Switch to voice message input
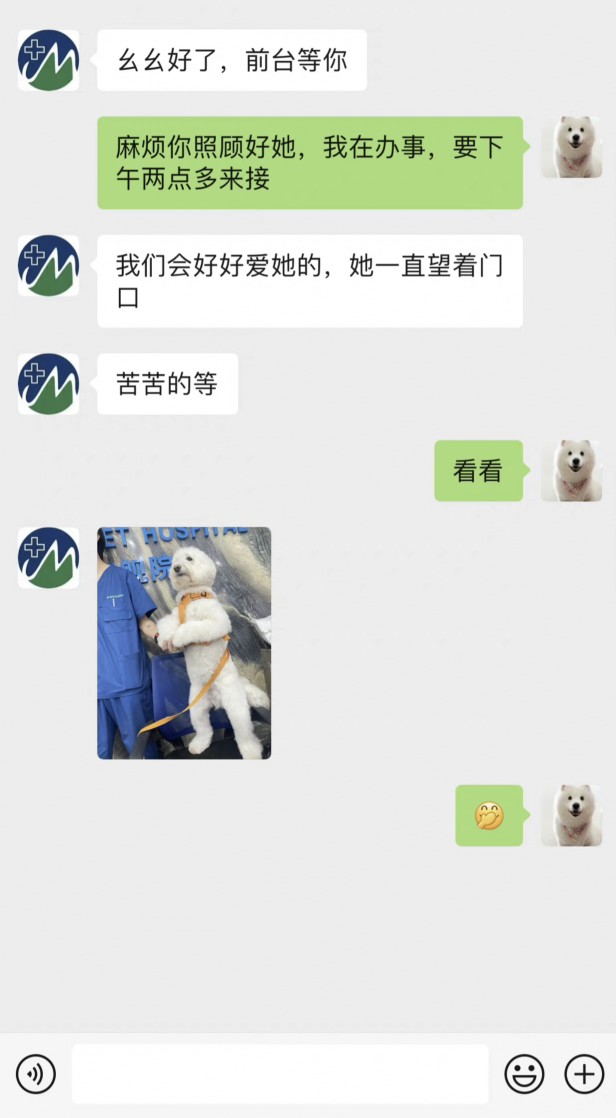The image size is (616, 1118). click(x=36, y=1075)
